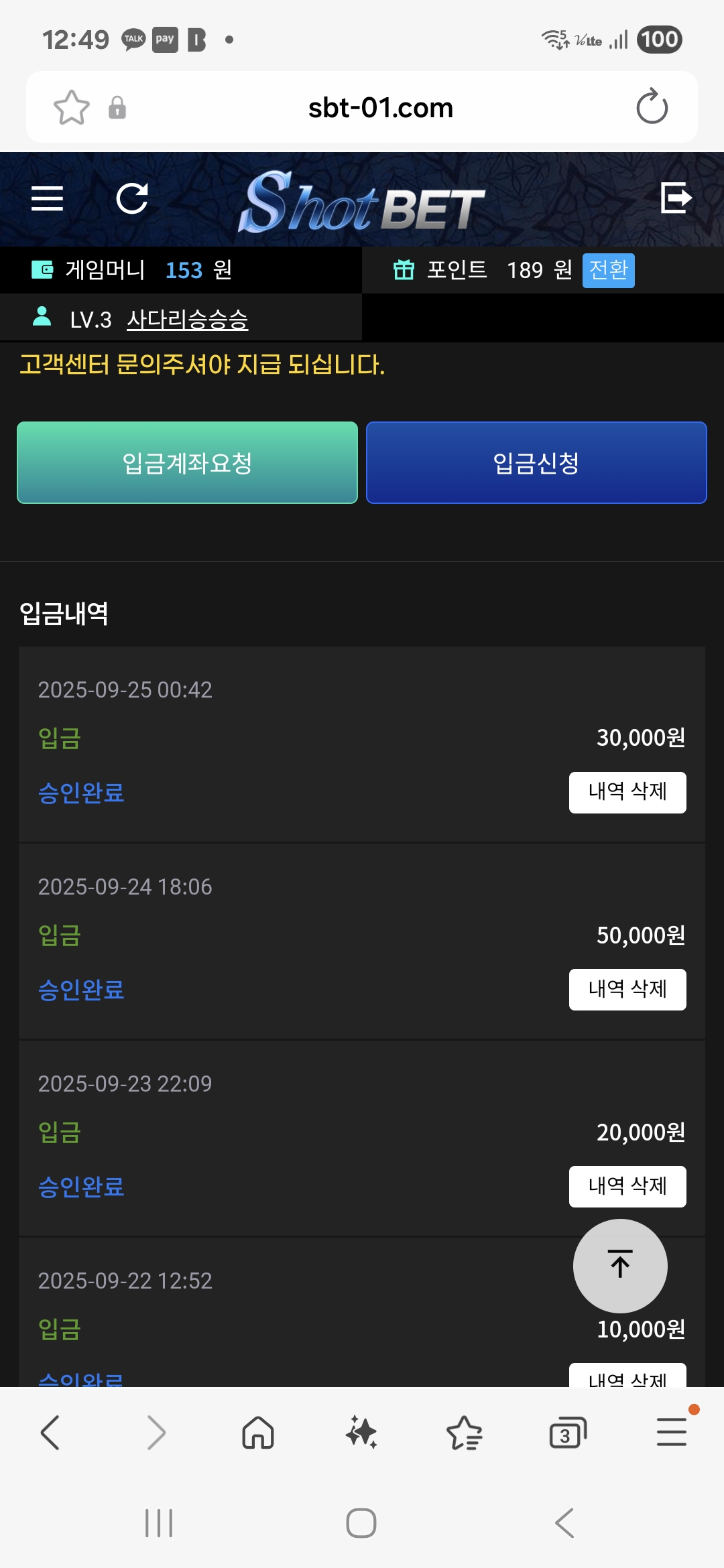This screenshot has height=1568, width=724.
Task: Request deposit account via 입금계좌요청
Action: (187, 462)
